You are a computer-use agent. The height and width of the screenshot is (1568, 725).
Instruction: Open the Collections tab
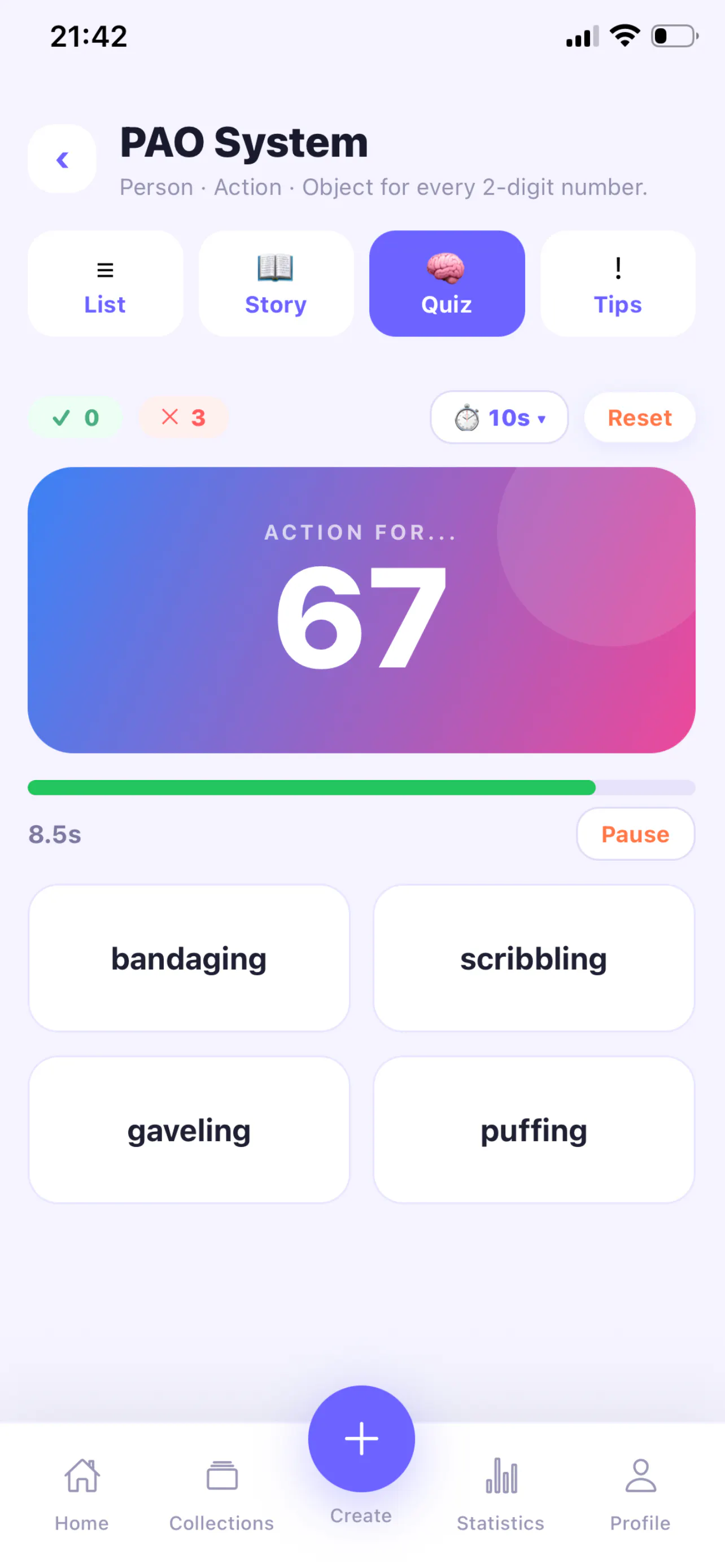pyautogui.click(x=221, y=1495)
